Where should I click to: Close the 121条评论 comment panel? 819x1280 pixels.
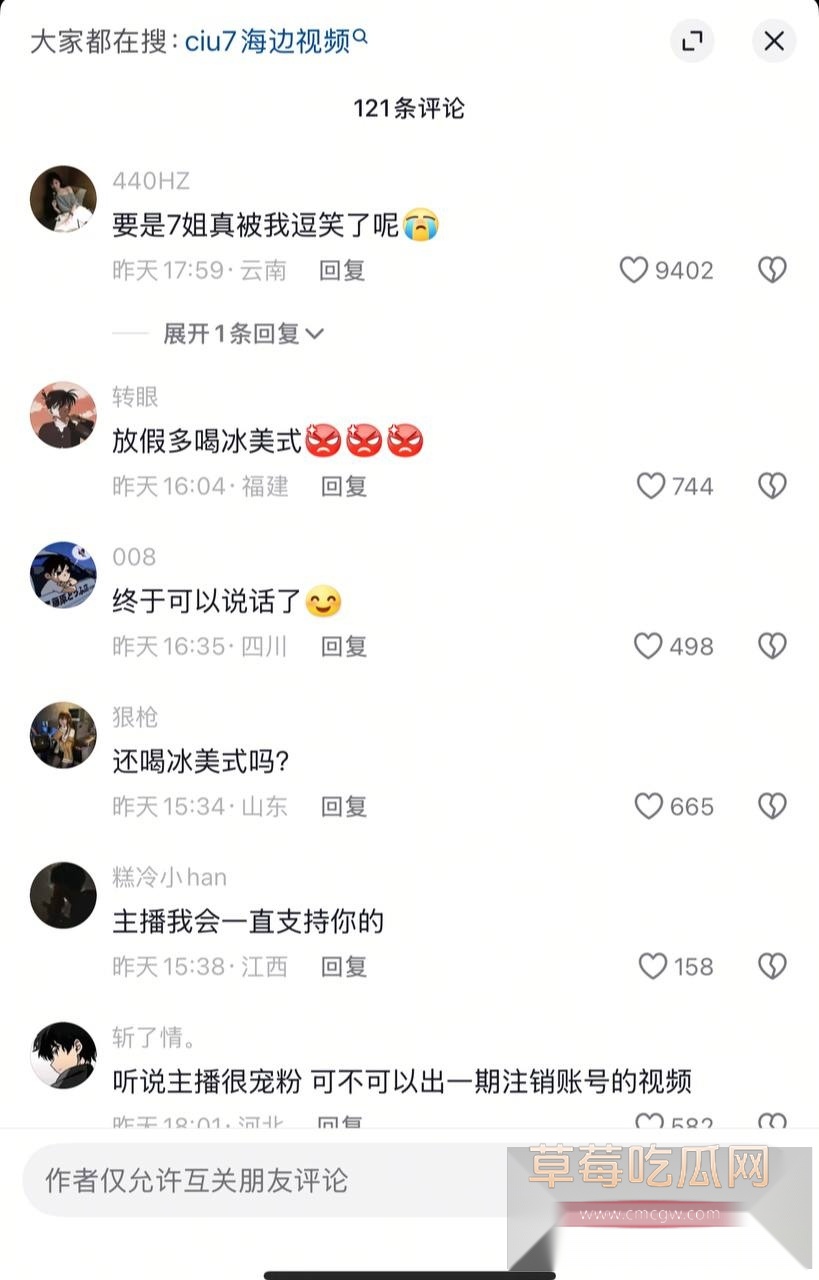coord(773,41)
